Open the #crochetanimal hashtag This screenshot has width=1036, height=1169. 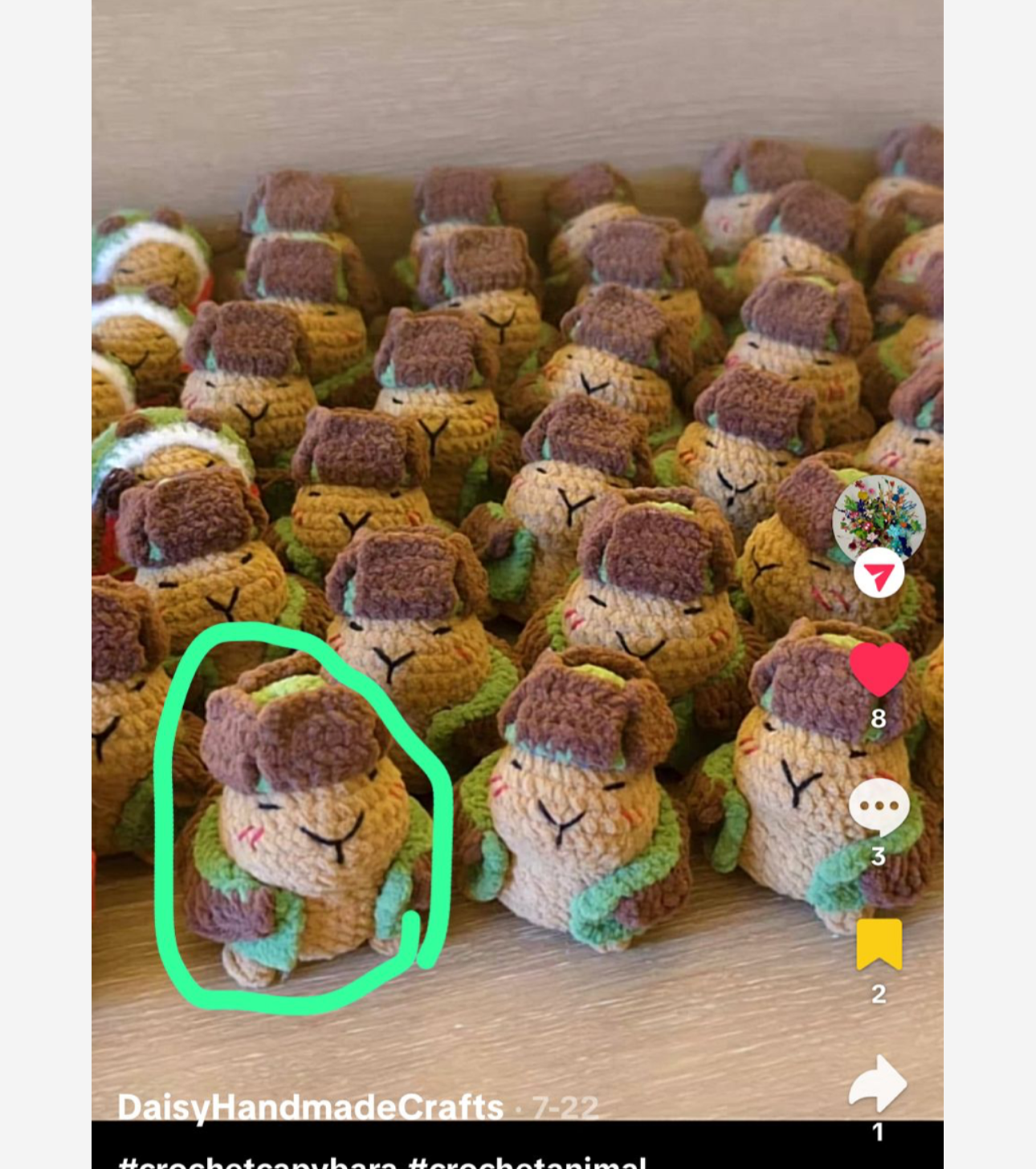(527, 1163)
